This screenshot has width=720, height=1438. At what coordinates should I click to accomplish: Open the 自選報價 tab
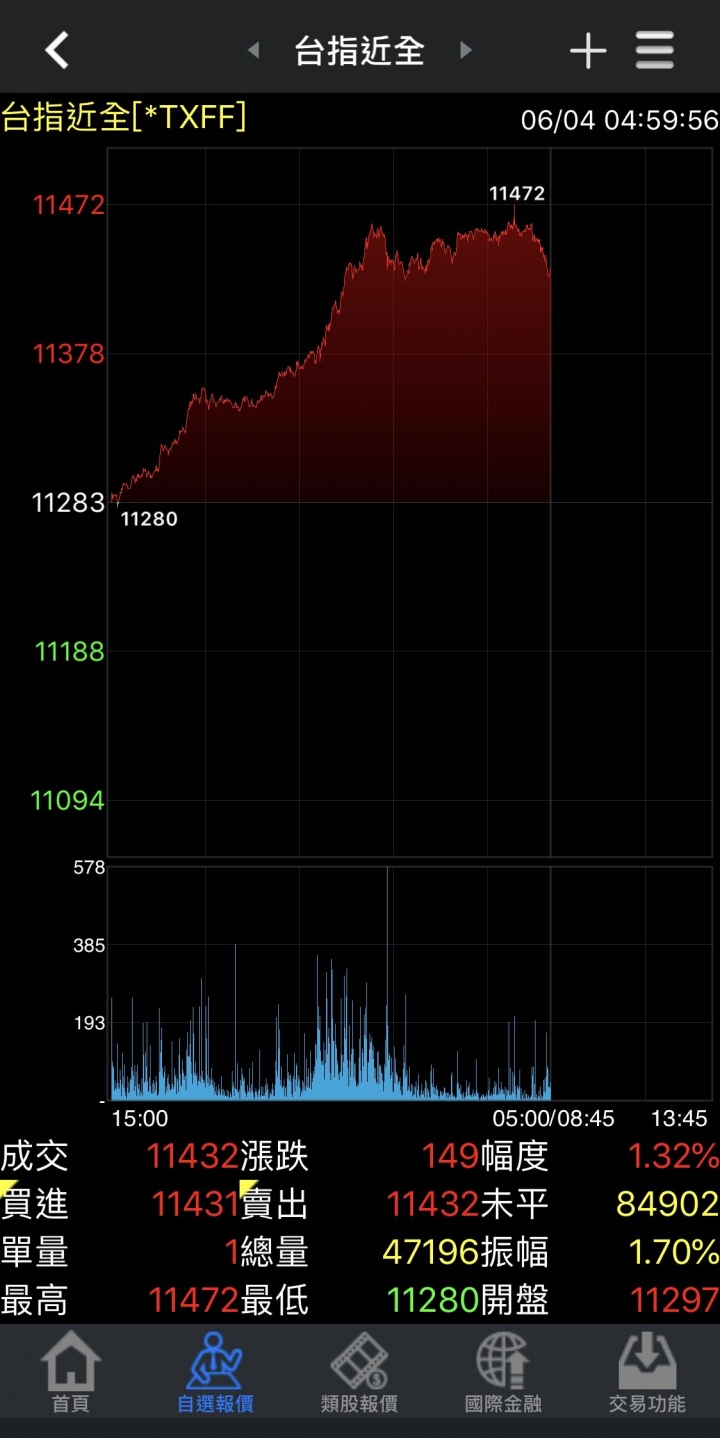(215, 1373)
